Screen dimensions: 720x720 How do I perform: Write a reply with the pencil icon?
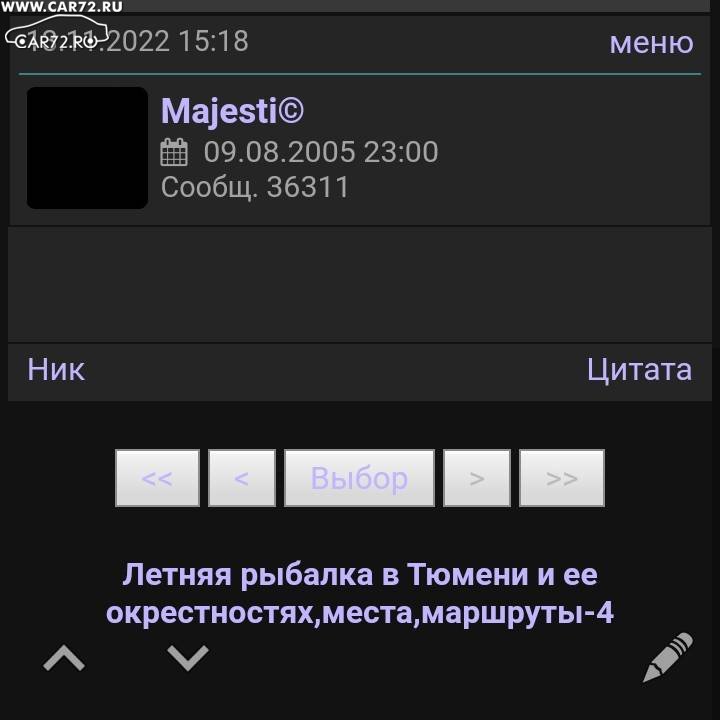point(667,657)
